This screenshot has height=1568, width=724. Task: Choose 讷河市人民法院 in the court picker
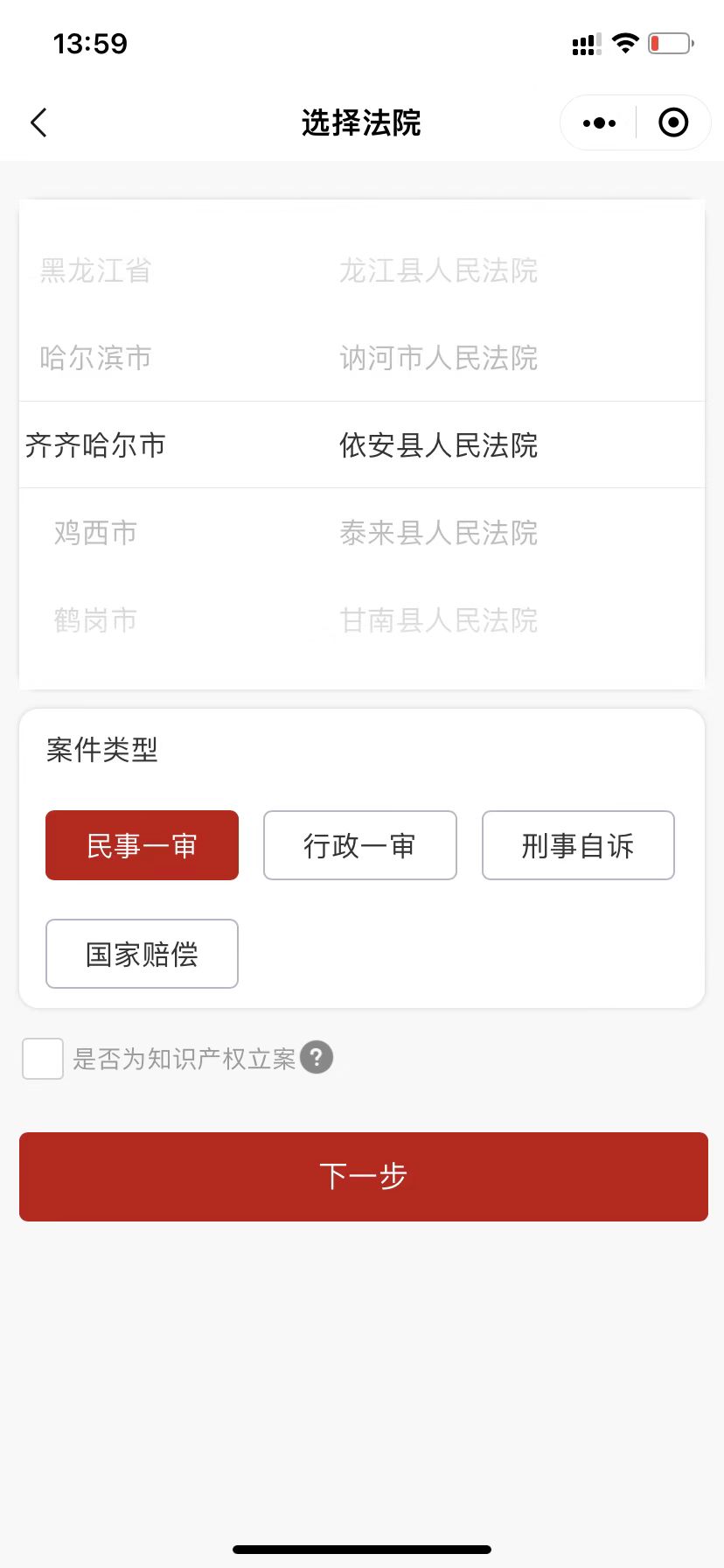tap(438, 358)
